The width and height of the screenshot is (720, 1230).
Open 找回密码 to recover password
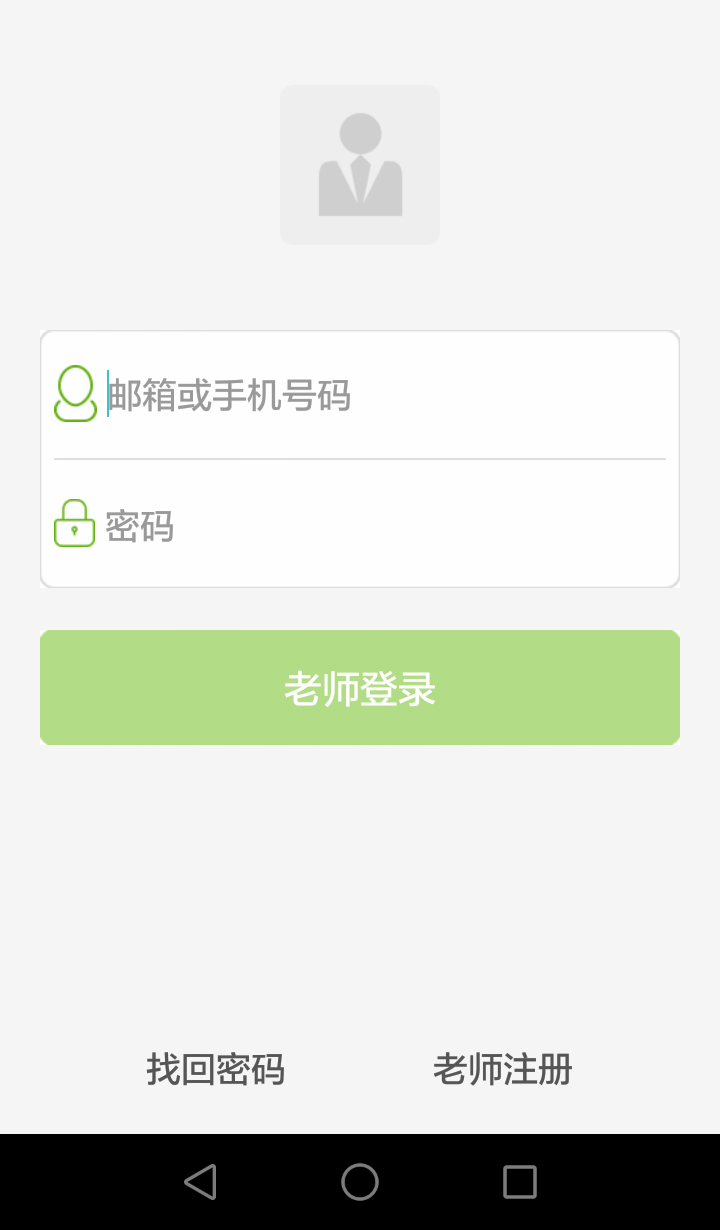(x=216, y=1070)
